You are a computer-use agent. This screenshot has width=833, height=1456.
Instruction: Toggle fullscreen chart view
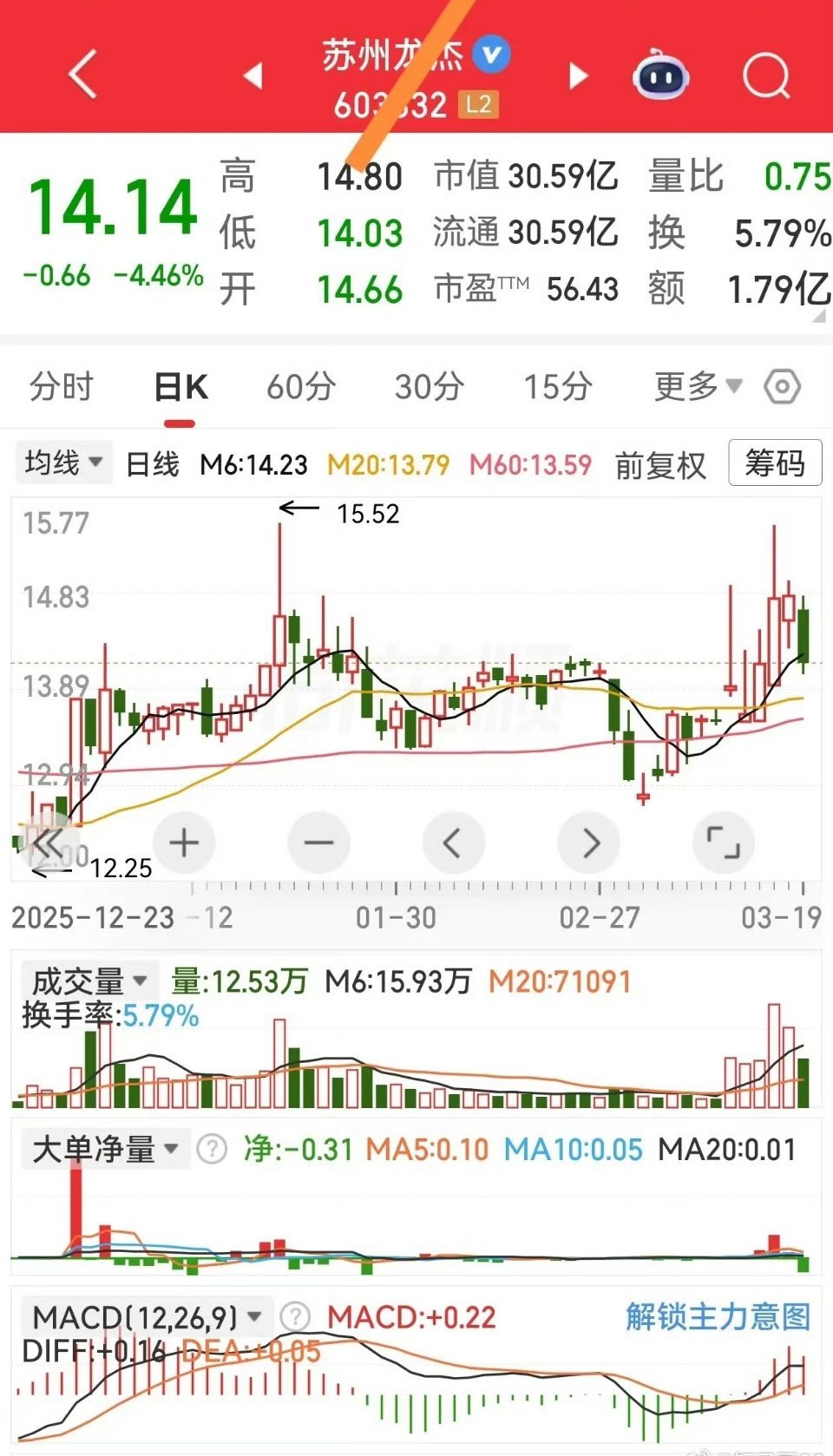click(x=723, y=843)
